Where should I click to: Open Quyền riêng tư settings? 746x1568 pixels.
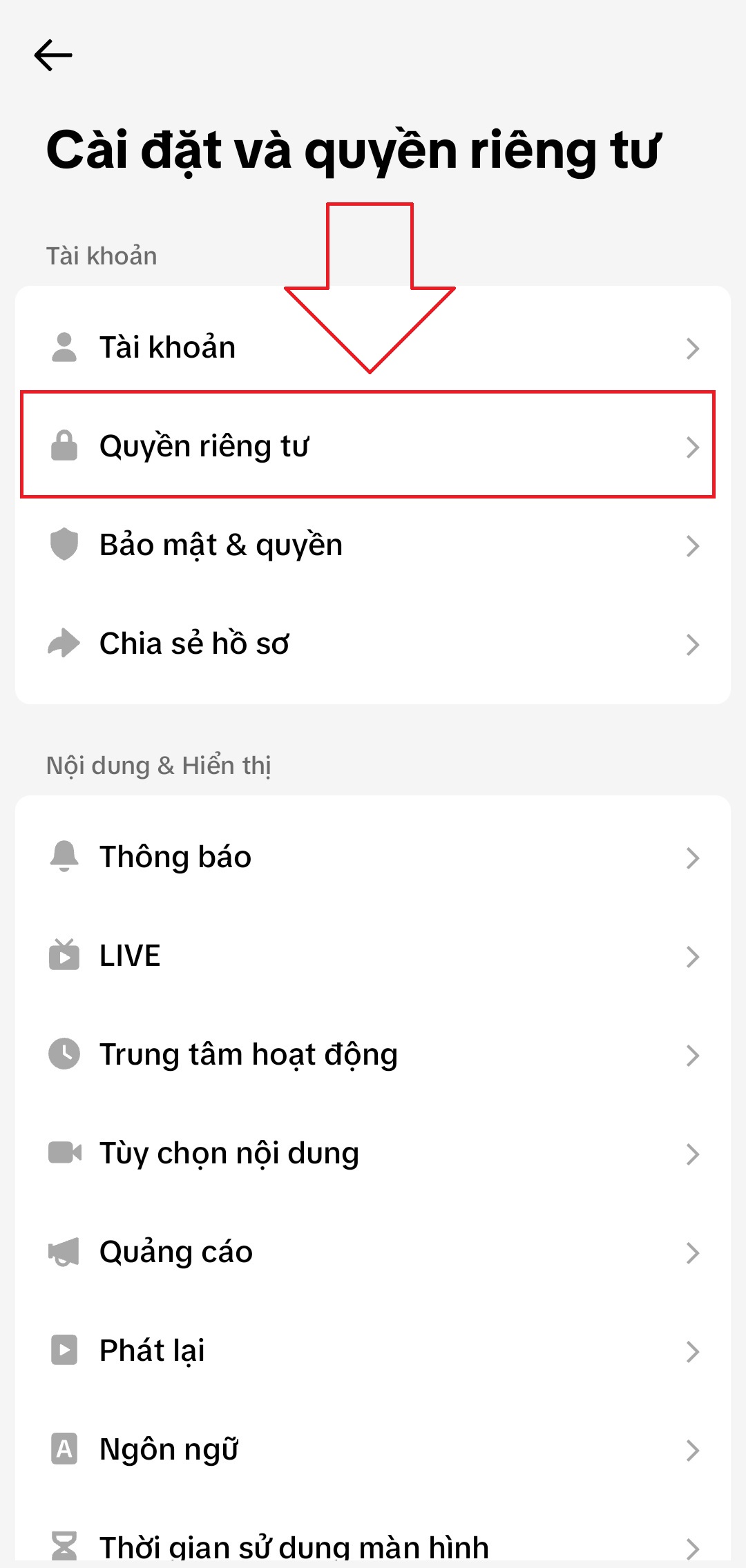tap(373, 446)
